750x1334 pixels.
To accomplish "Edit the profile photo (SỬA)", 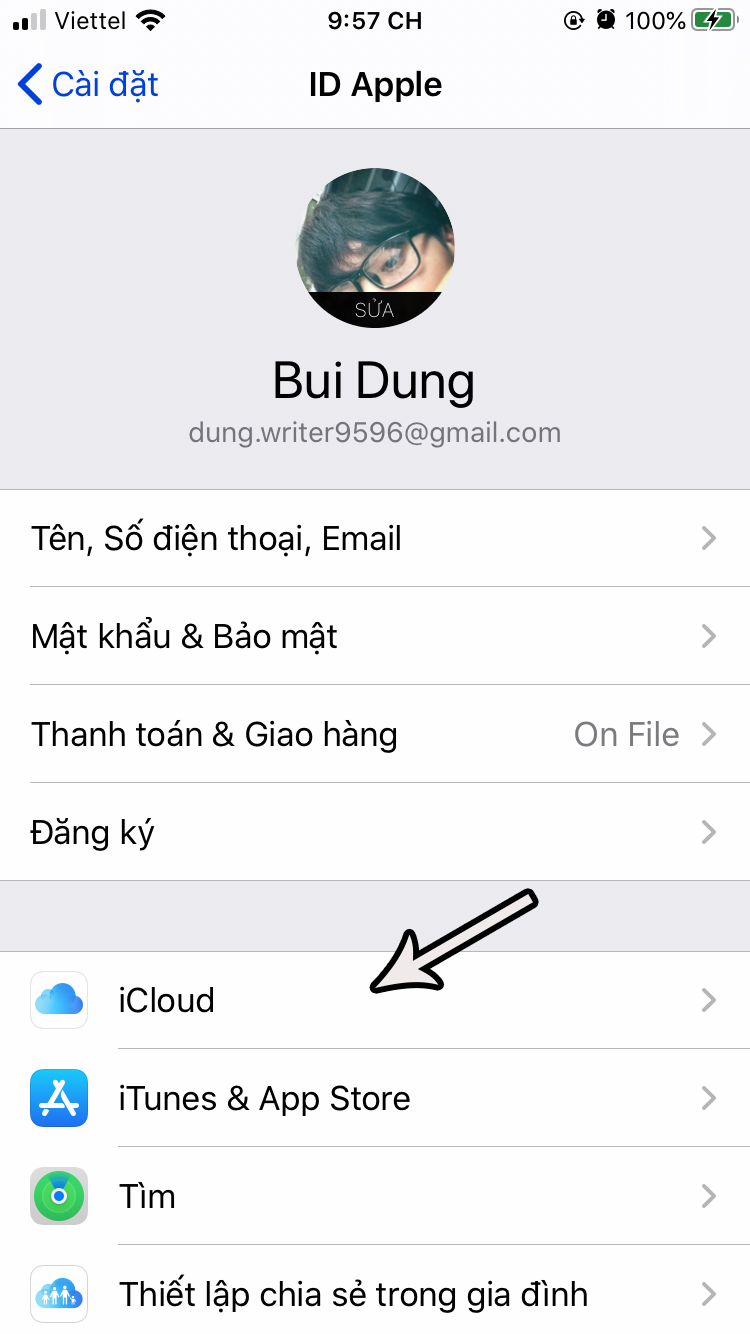I will point(375,309).
